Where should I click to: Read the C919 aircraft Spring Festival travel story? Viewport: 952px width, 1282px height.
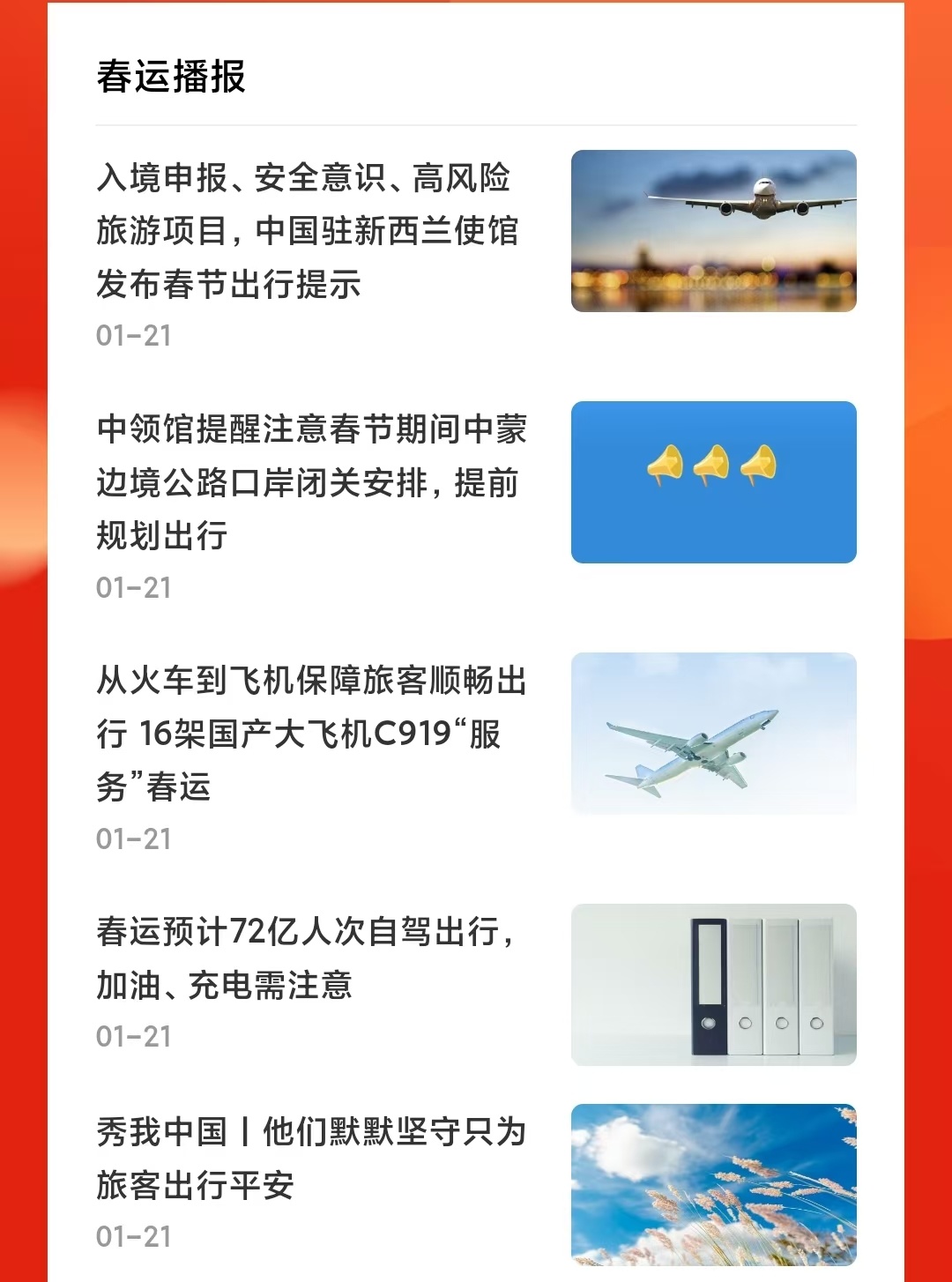pyautogui.click(x=311, y=734)
